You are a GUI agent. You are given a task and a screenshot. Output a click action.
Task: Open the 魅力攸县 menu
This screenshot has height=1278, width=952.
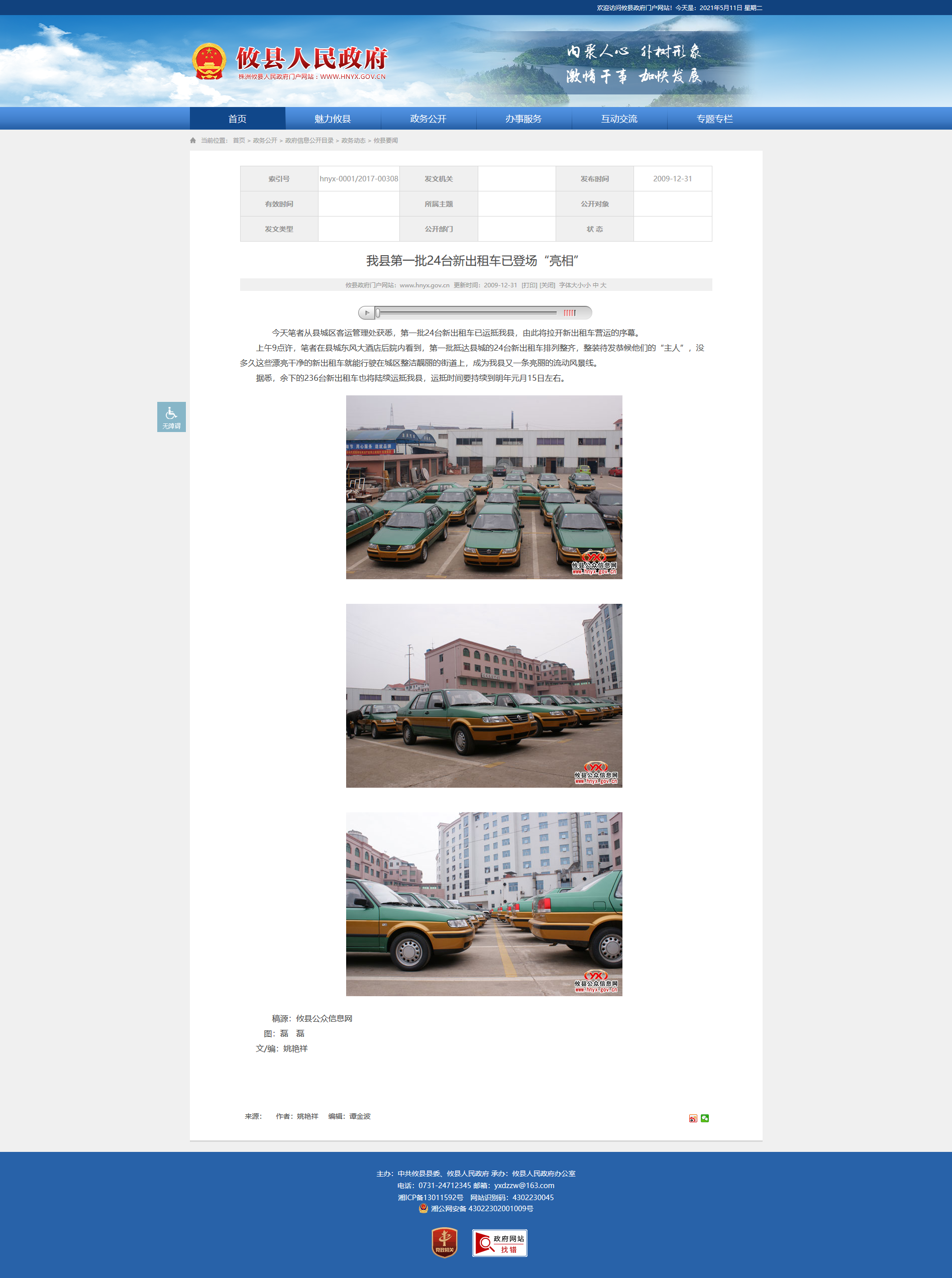tap(333, 119)
